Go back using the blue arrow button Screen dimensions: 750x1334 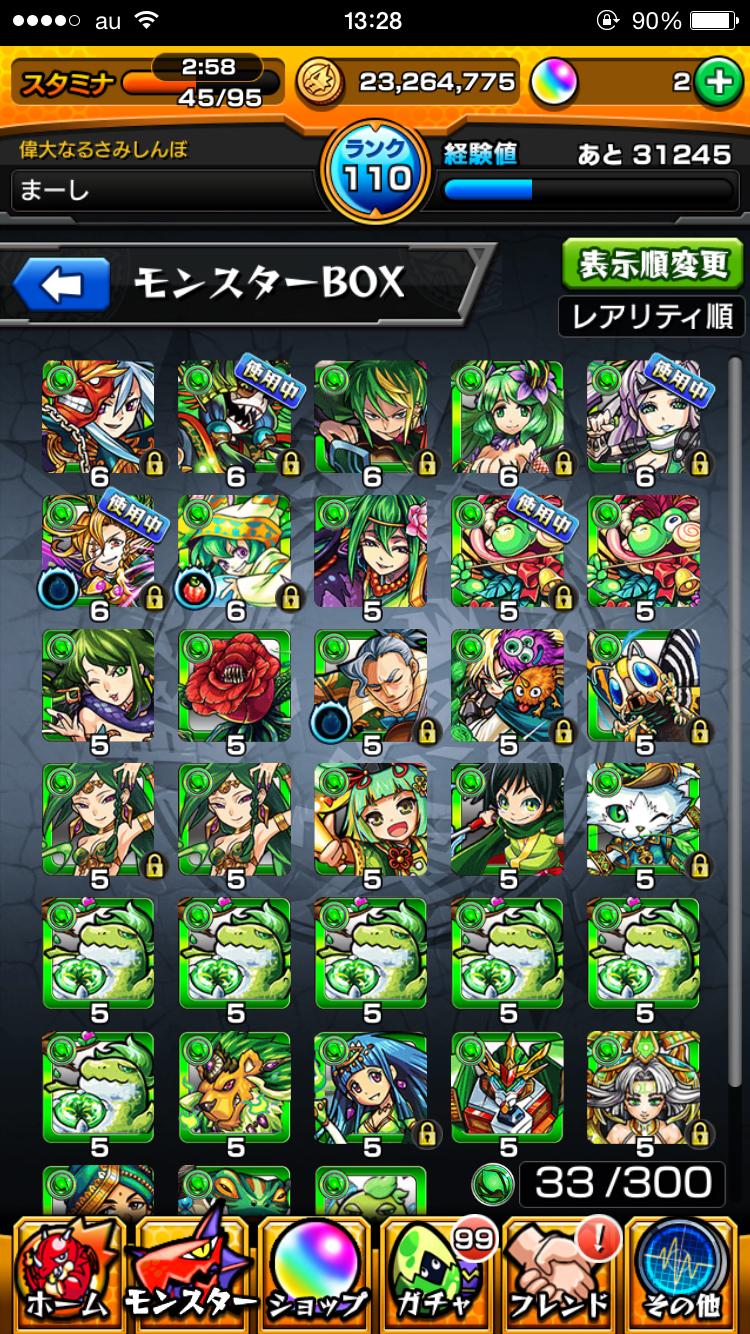point(62,285)
